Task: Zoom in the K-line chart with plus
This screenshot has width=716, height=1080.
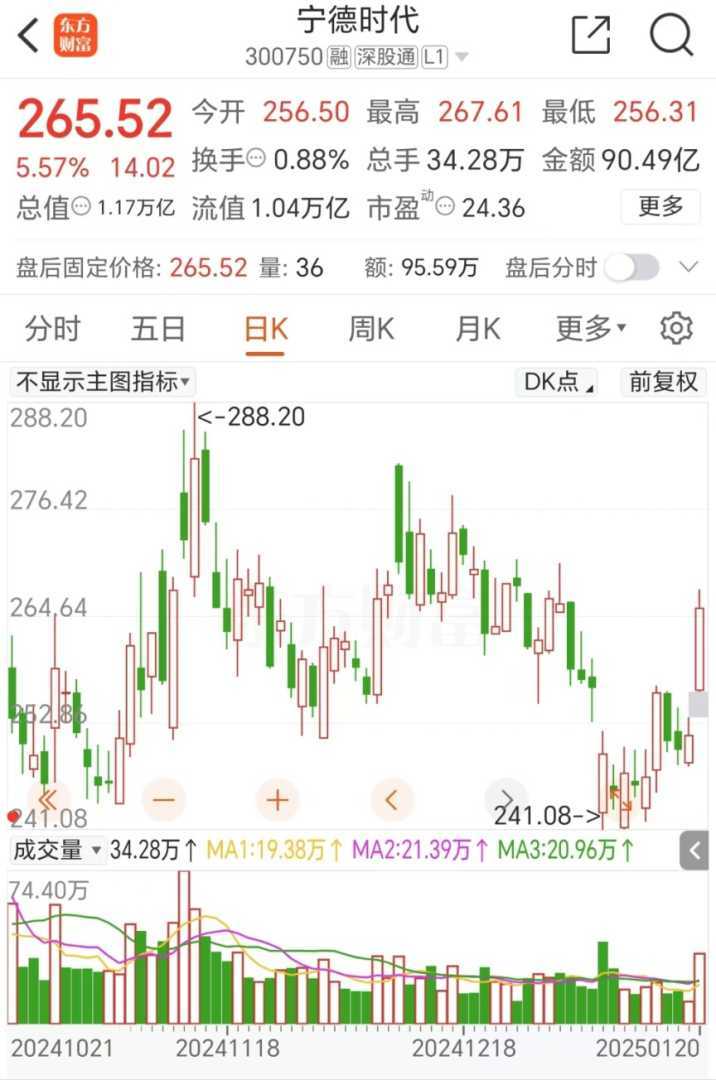Action: [278, 799]
